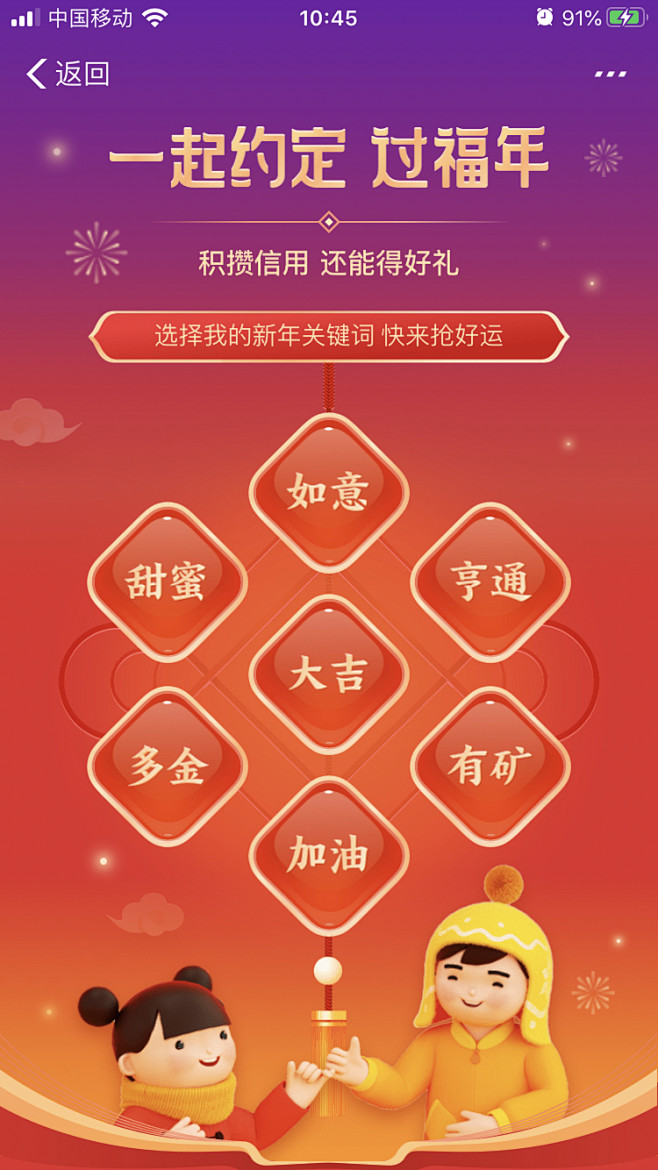Select the 多金 keyword

click(167, 767)
